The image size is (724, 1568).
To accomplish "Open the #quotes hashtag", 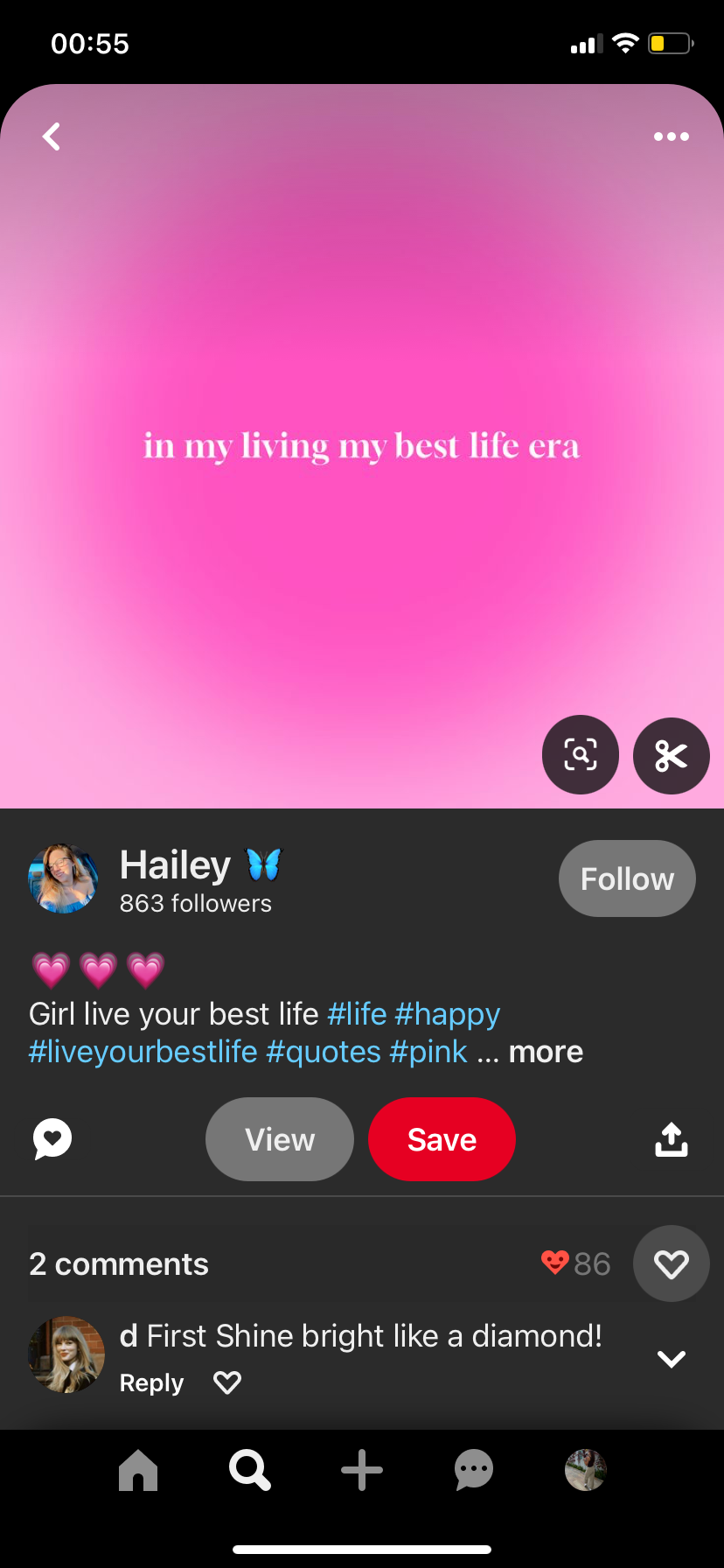I will [324, 1052].
